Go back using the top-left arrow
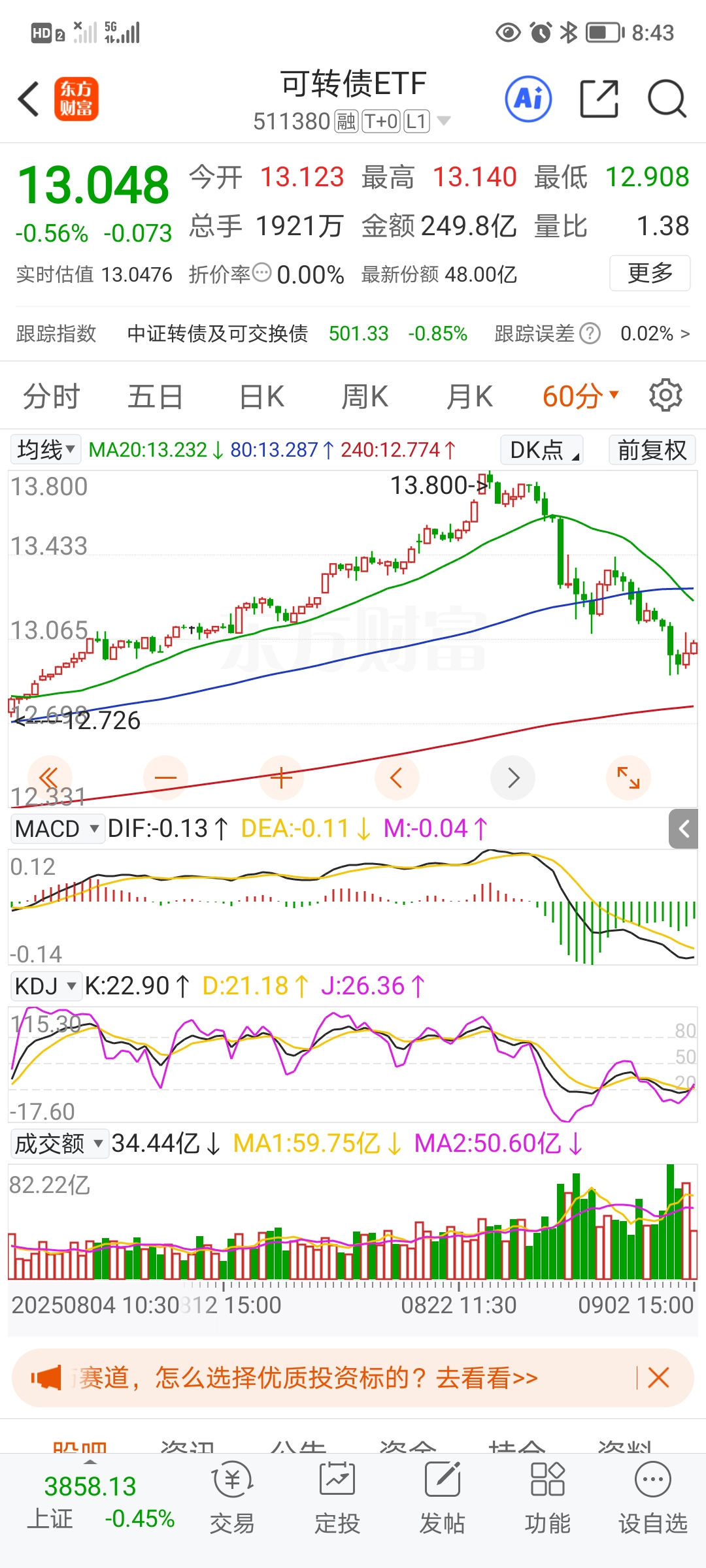 tap(29, 99)
